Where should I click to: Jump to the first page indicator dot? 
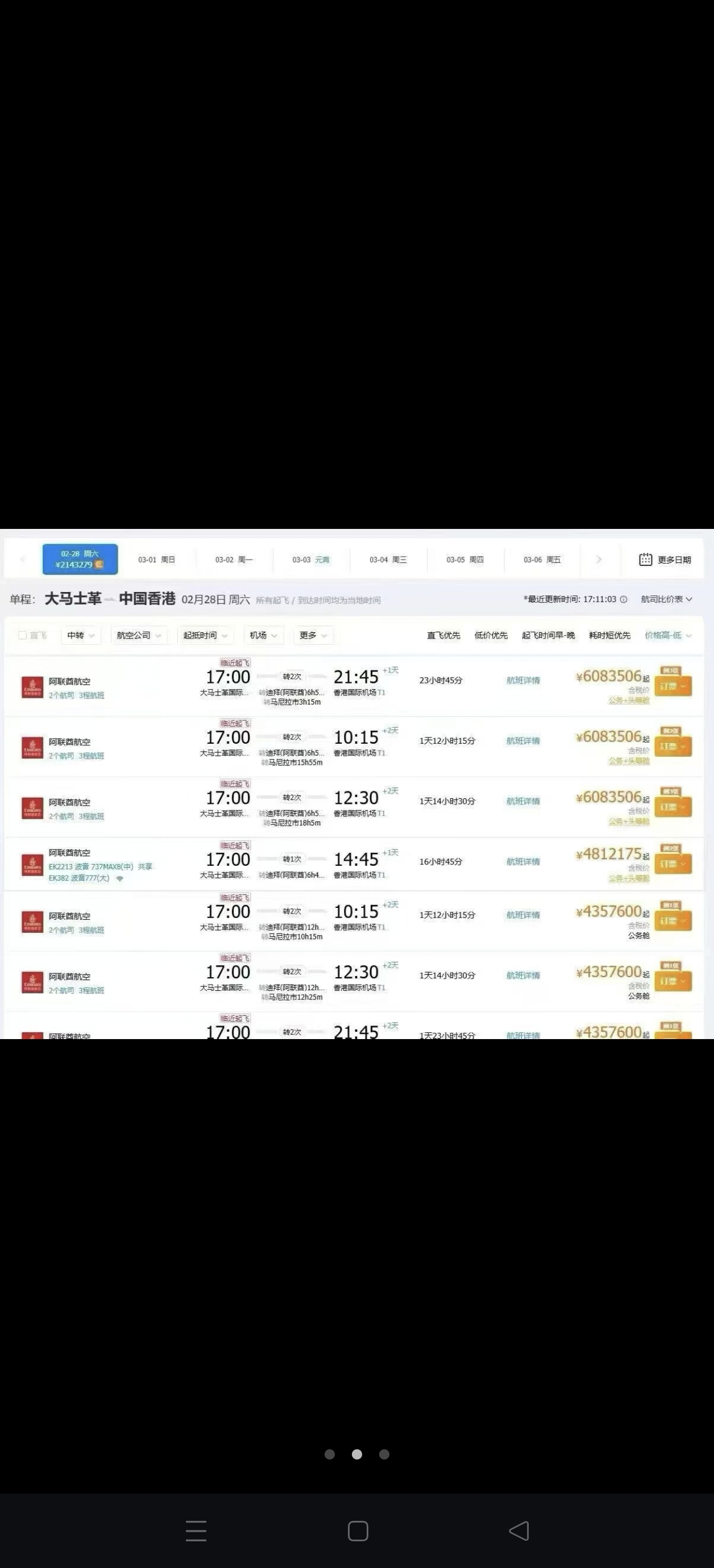(x=330, y=1454)
